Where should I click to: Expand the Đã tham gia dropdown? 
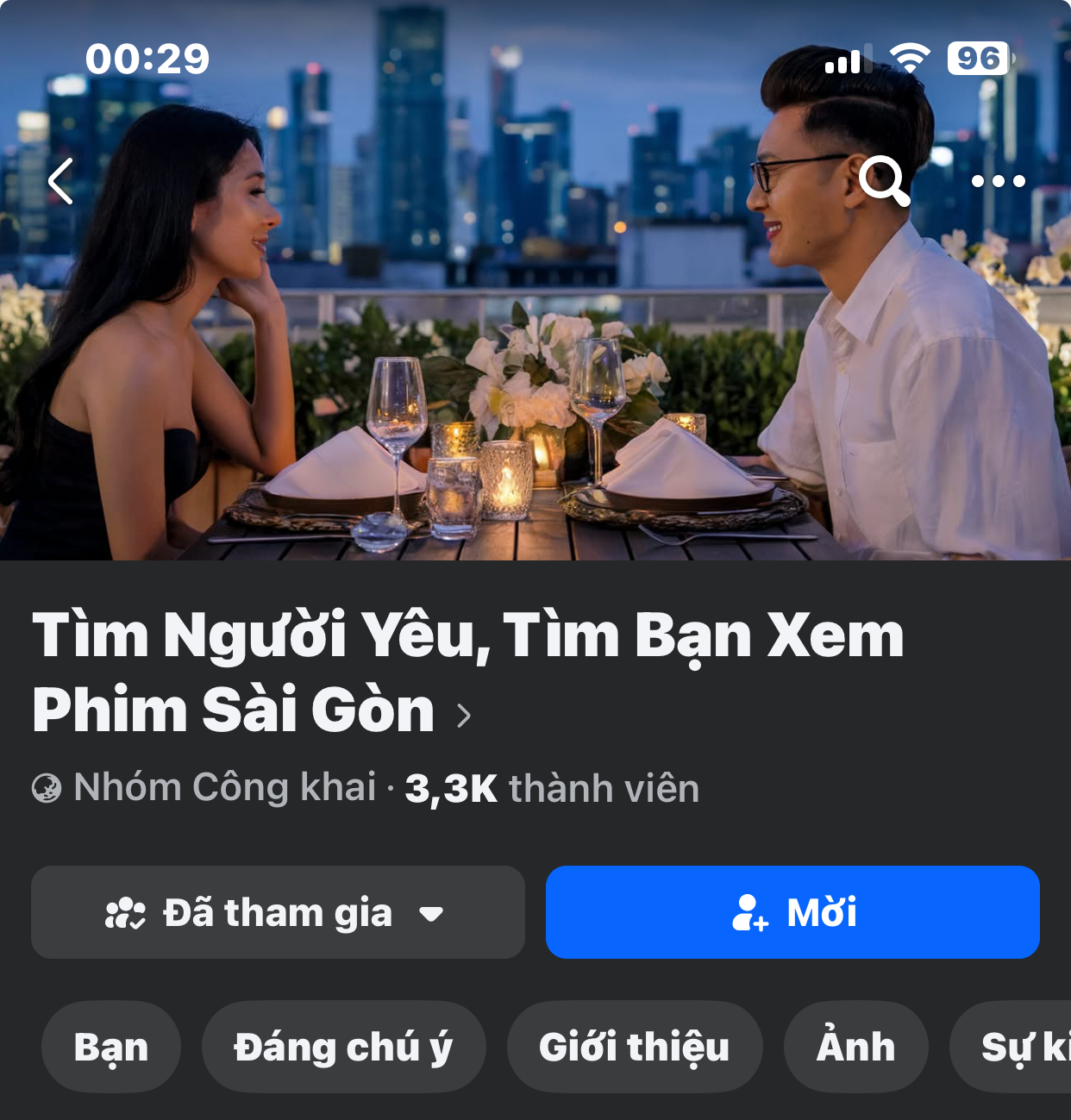point(278,912)
